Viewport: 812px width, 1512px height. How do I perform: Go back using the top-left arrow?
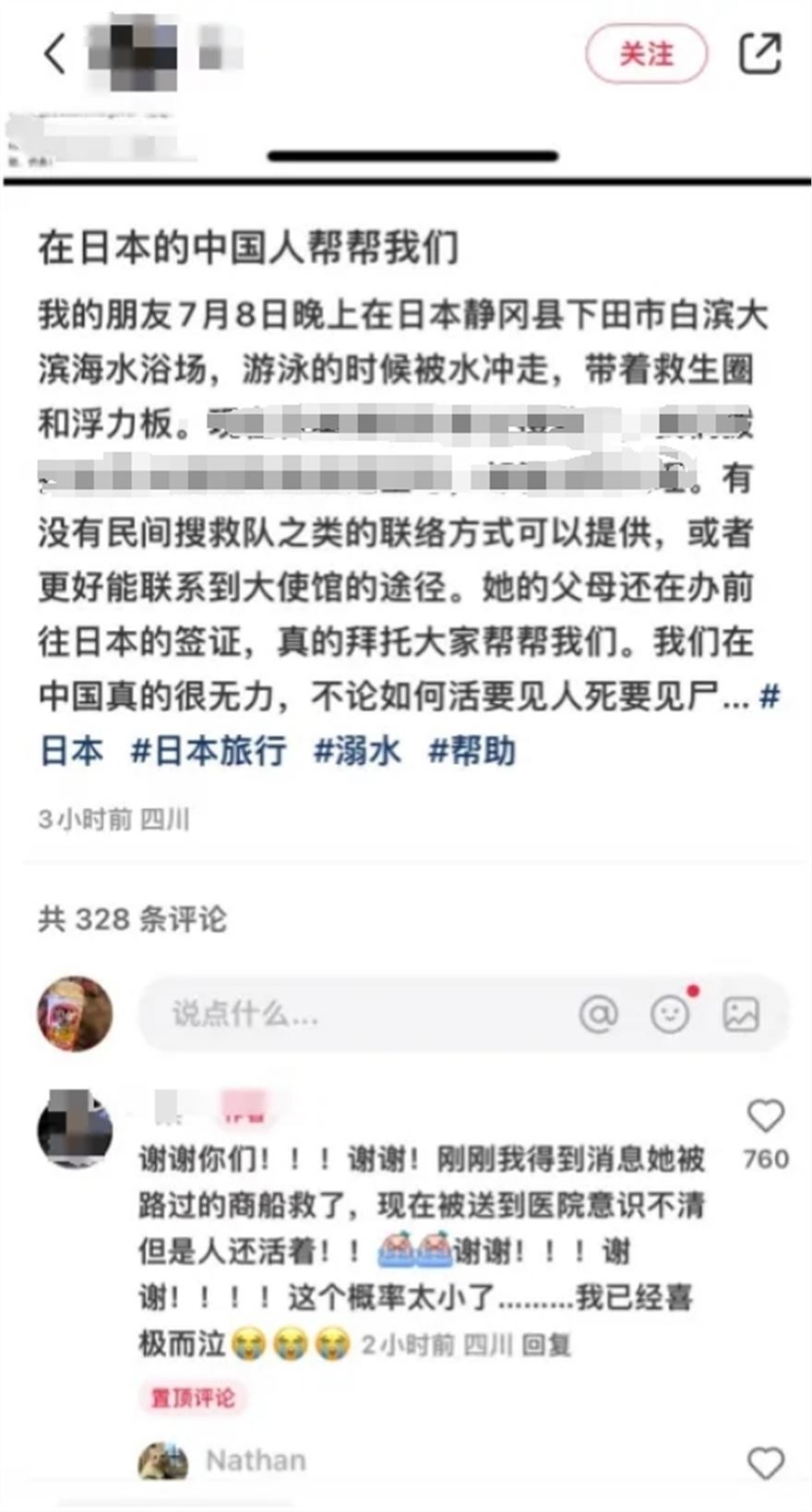point(55,54)
